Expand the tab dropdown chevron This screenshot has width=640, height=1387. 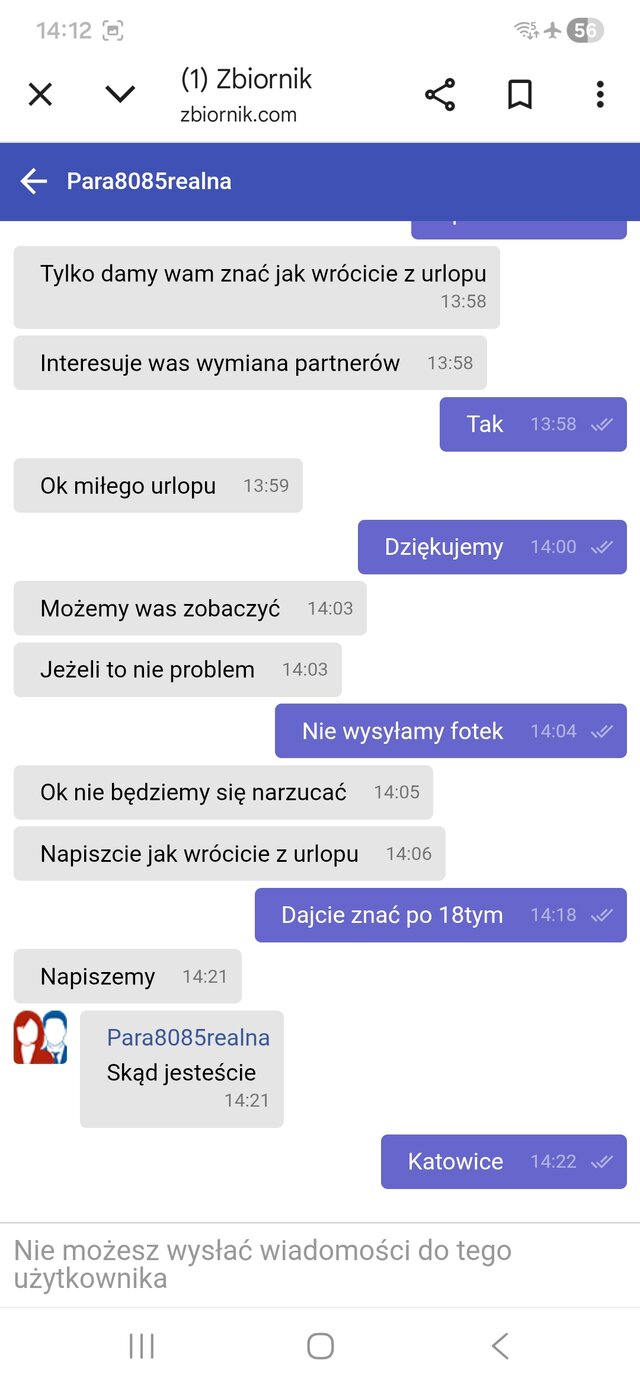click(x=120, y=95)
